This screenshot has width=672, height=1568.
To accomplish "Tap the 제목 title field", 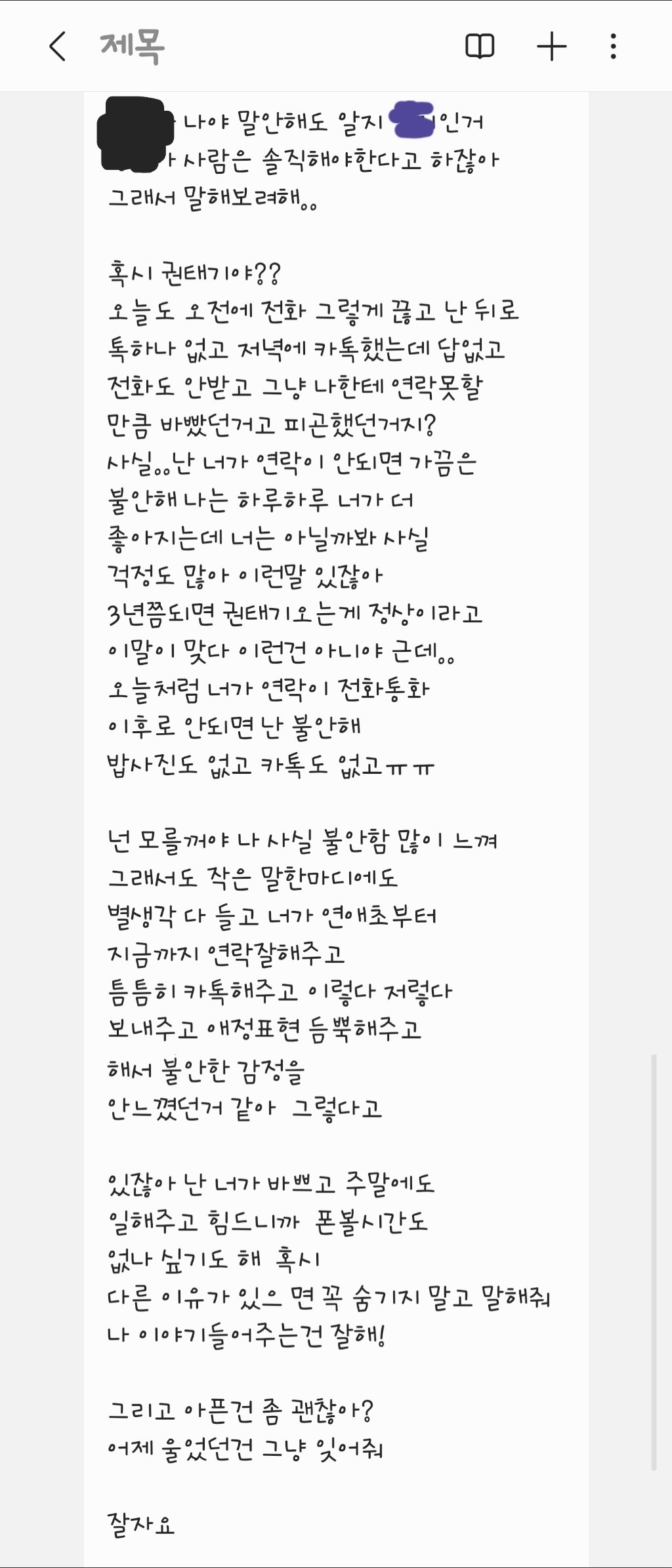I will tap(133, 47).
